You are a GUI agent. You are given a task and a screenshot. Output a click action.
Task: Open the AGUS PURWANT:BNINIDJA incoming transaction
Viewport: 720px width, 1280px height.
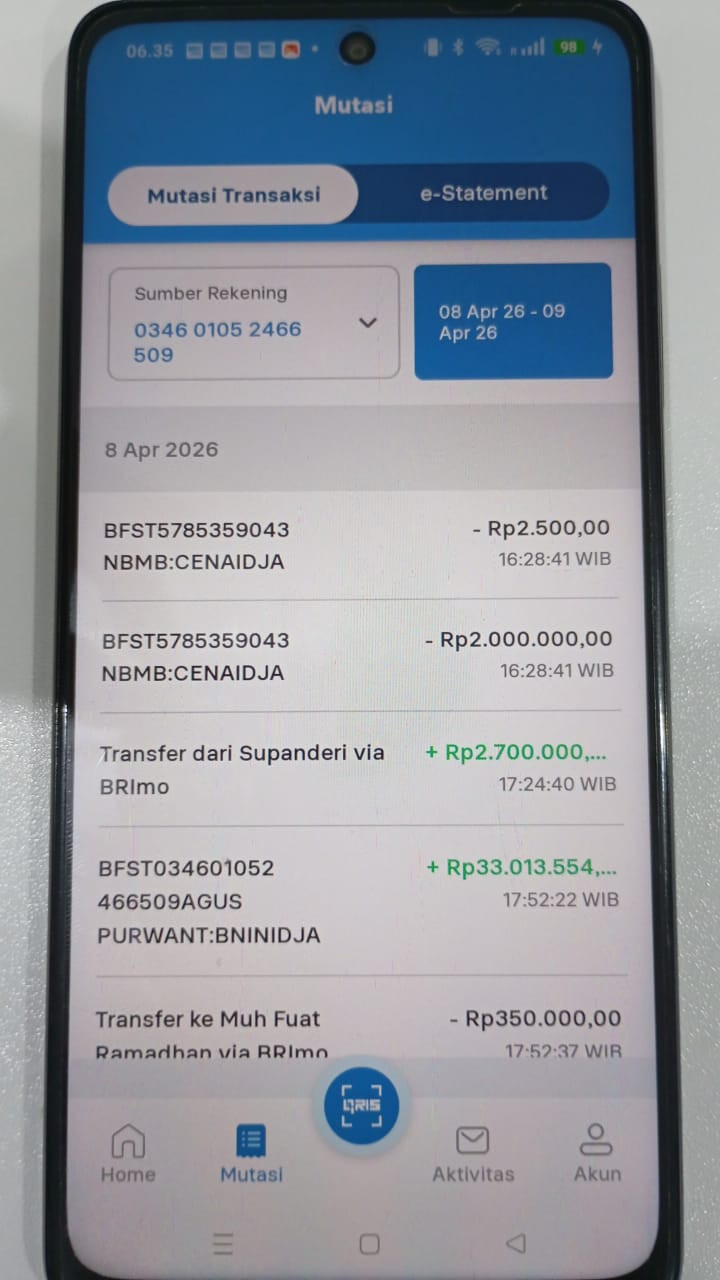(x=358, y=900)
